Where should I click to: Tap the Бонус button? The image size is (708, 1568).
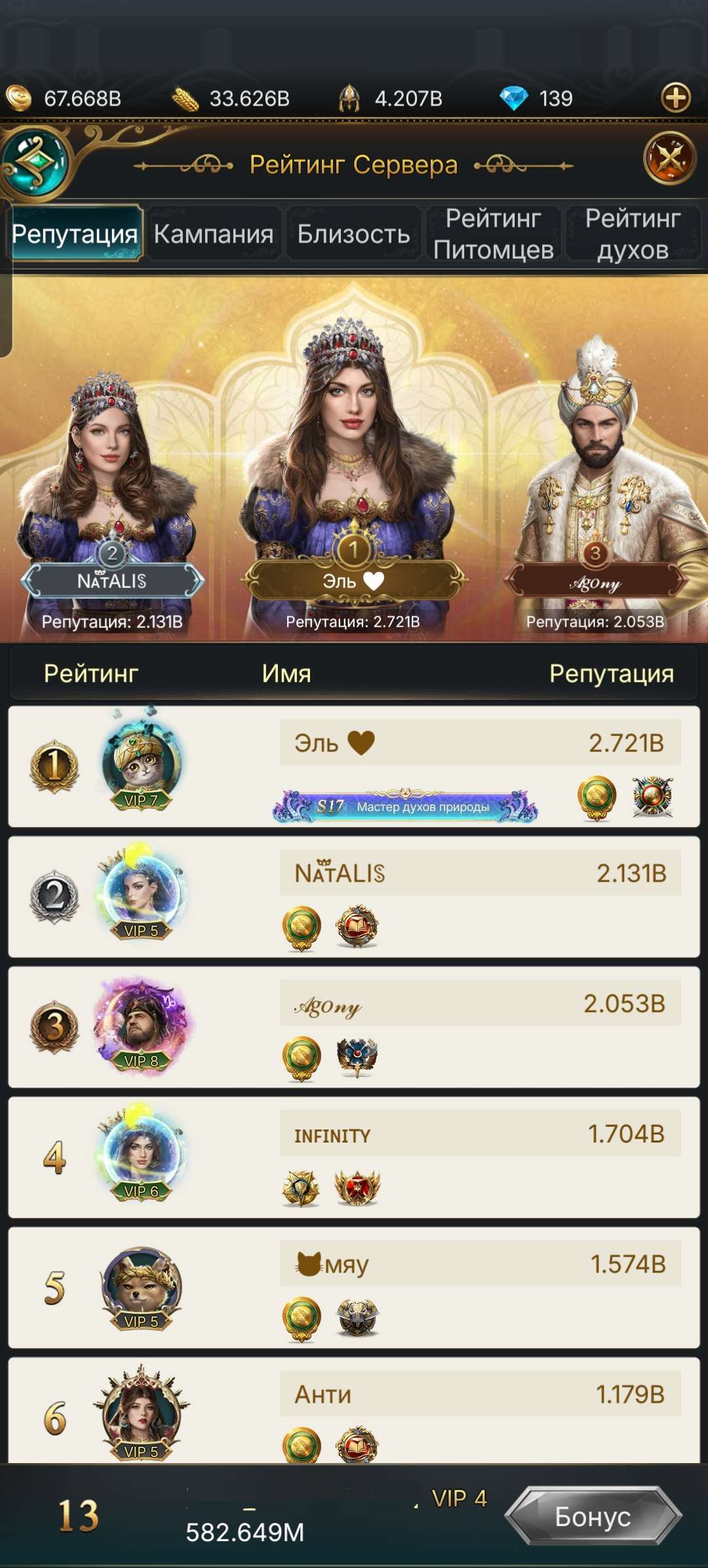[593, 1516]
